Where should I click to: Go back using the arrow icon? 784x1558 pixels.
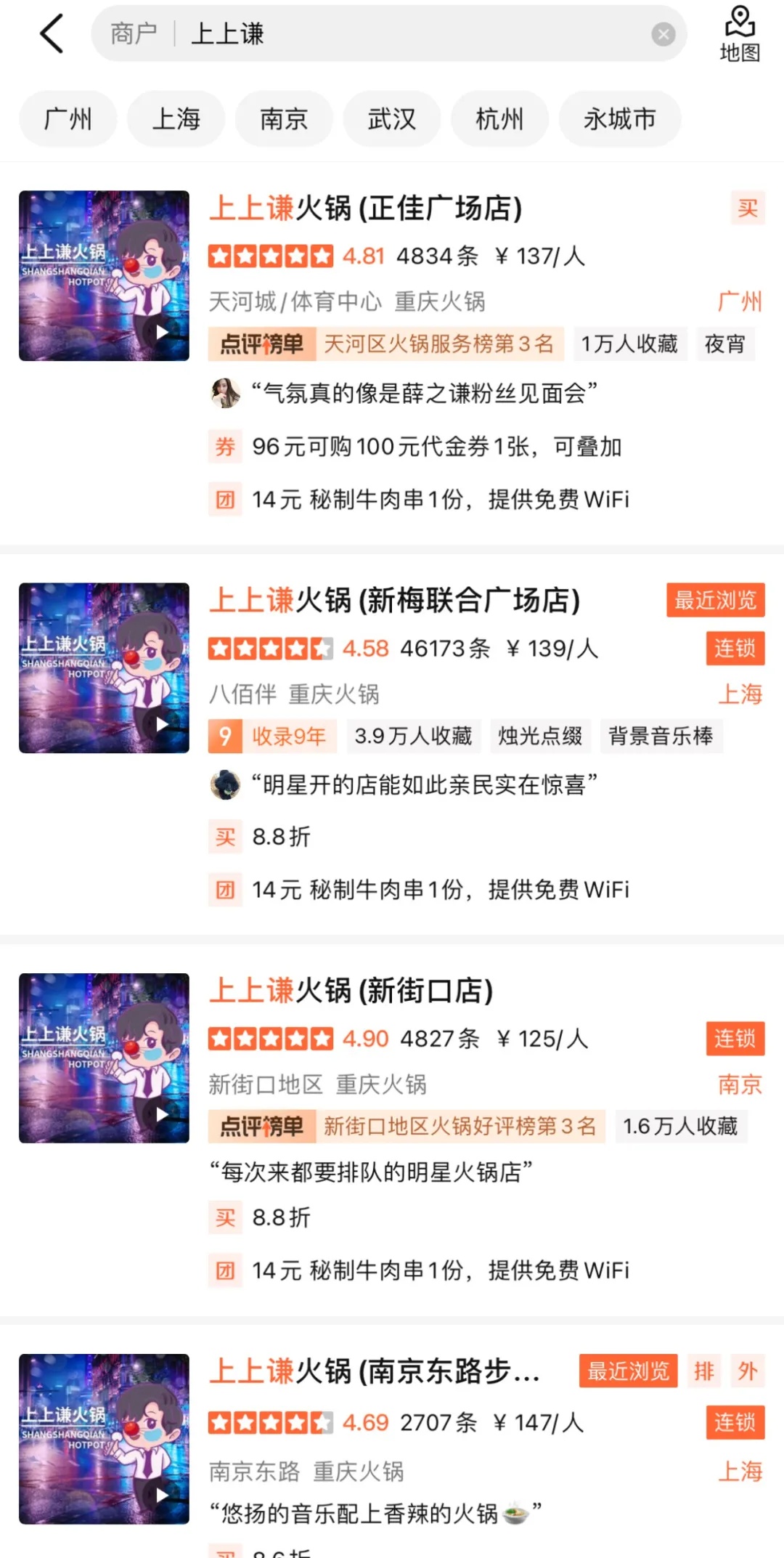coord(52,33)
